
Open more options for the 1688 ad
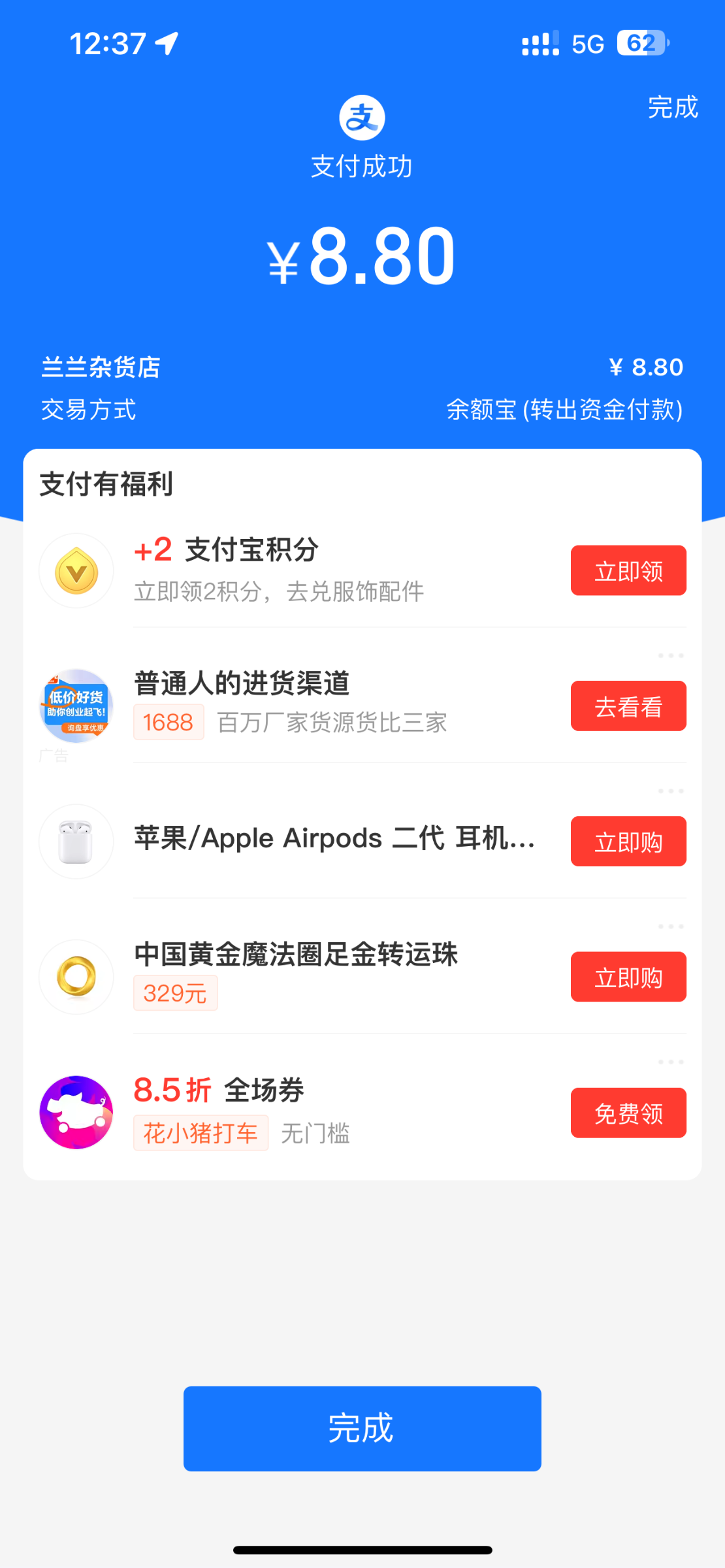671,655
